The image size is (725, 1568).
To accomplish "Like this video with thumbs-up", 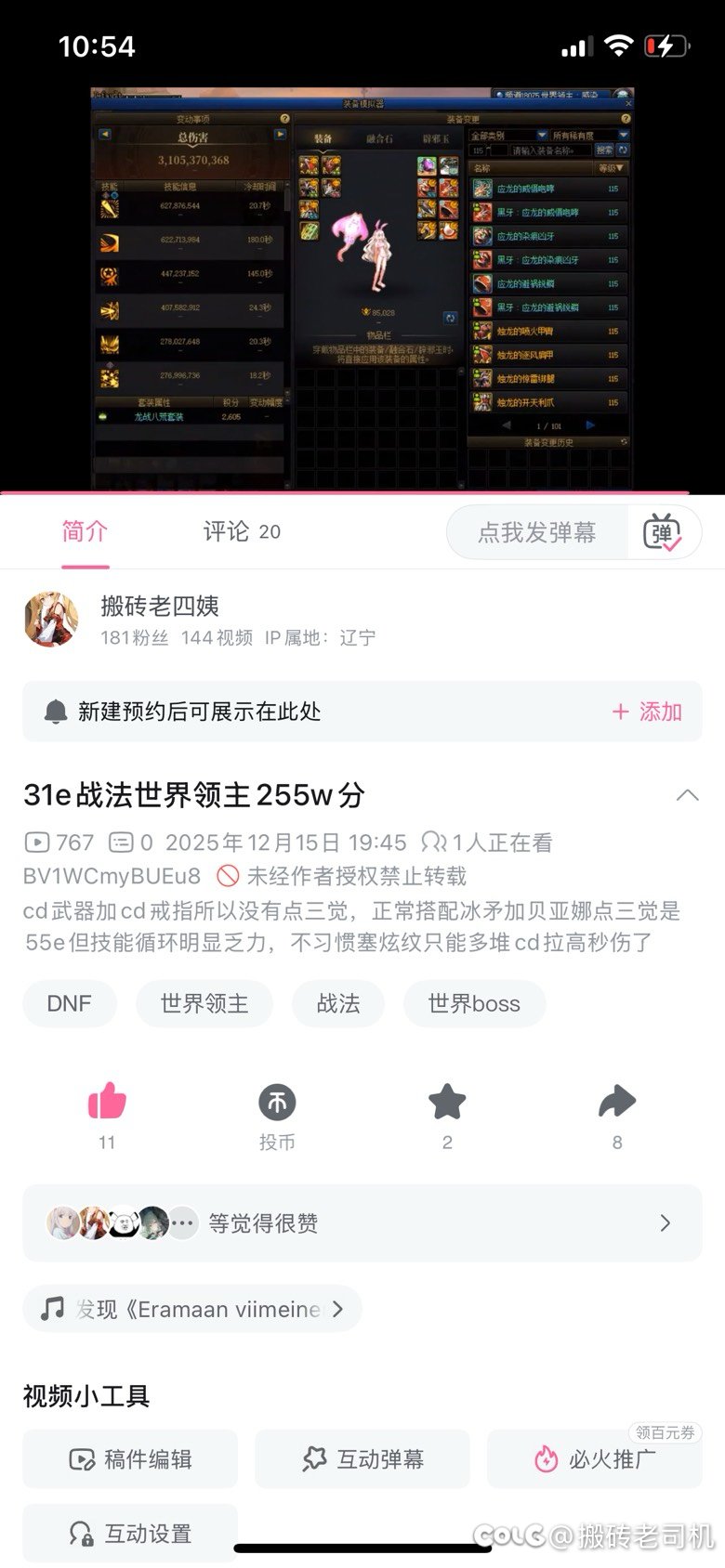I will pos(107,1103).
